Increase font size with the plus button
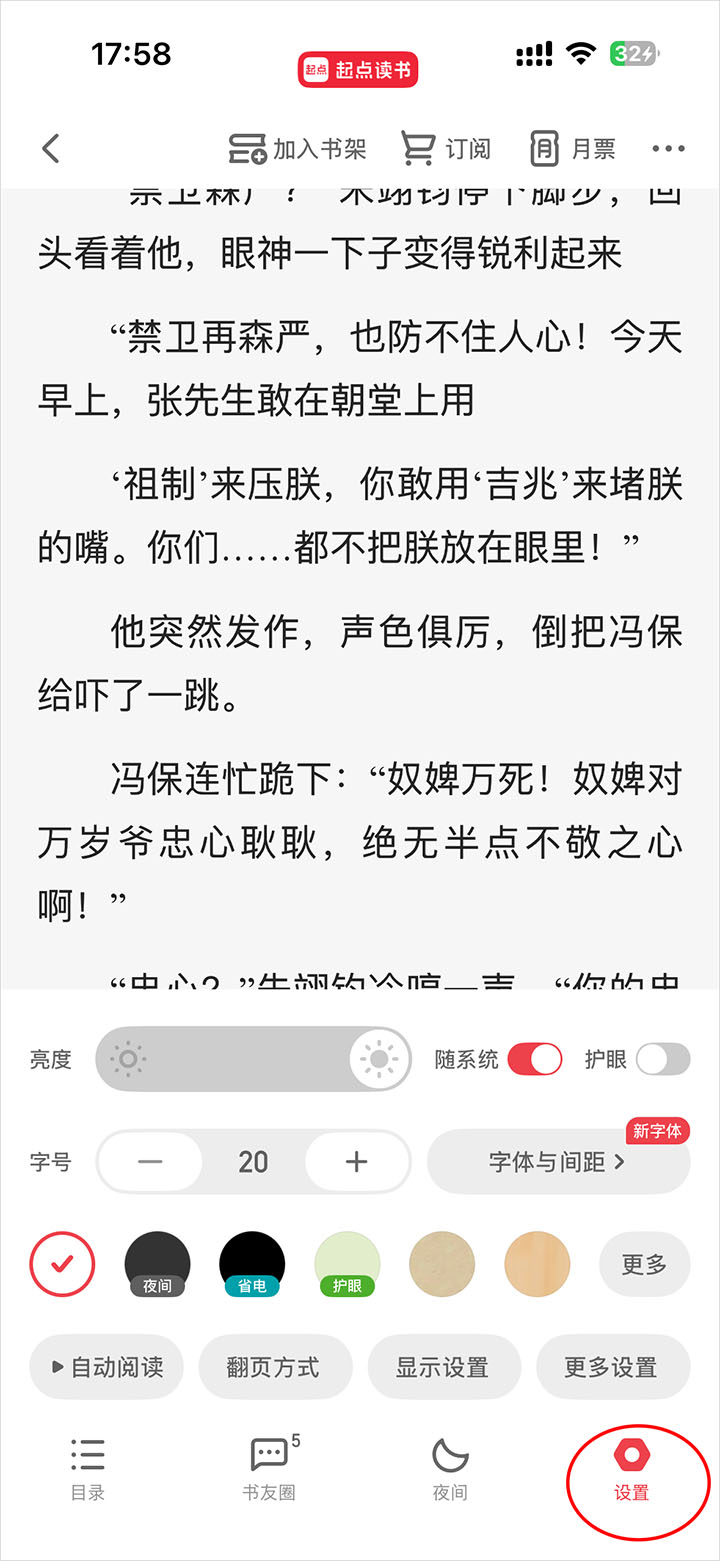Screen dimensions: 720x1561 tap(356, 1161)
